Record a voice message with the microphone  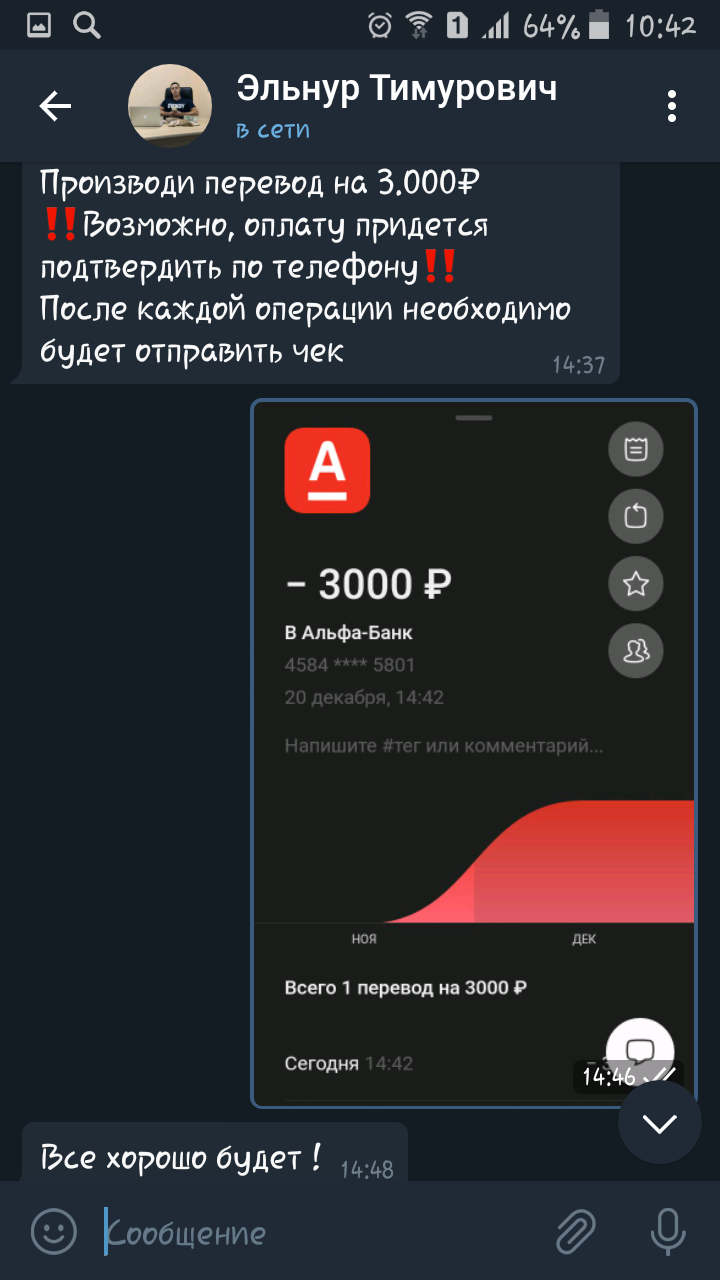coord(667,1231)
